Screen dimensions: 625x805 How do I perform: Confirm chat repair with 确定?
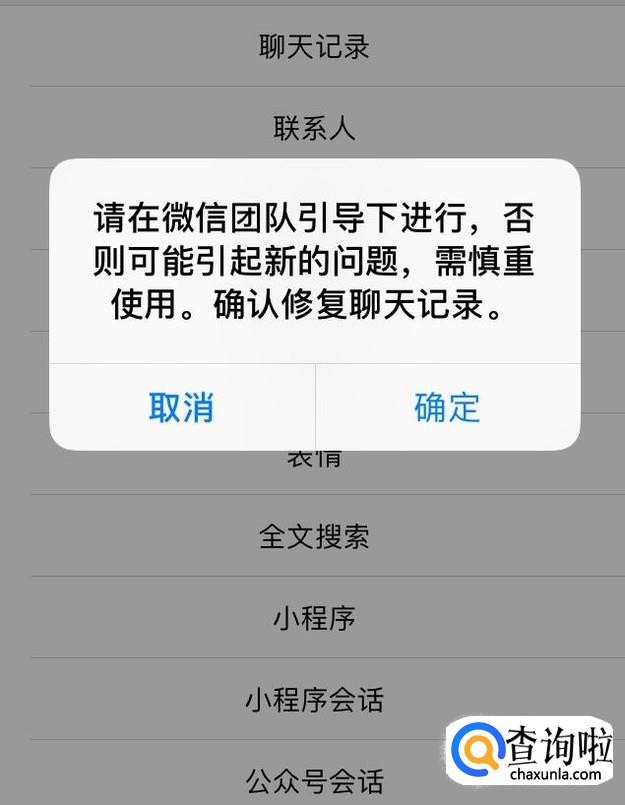(448, 408)
